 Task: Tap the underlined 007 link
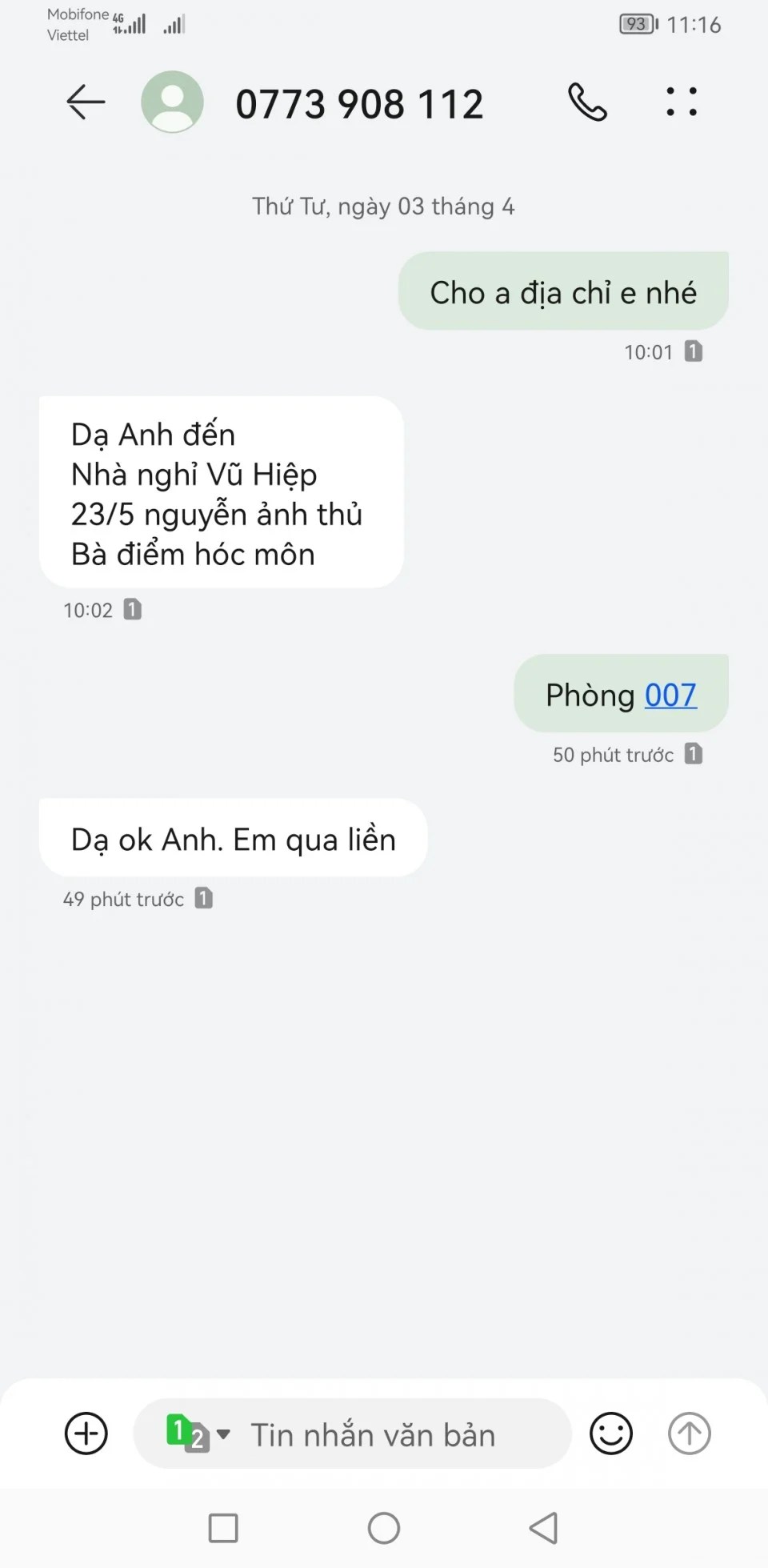click(670, 695)
